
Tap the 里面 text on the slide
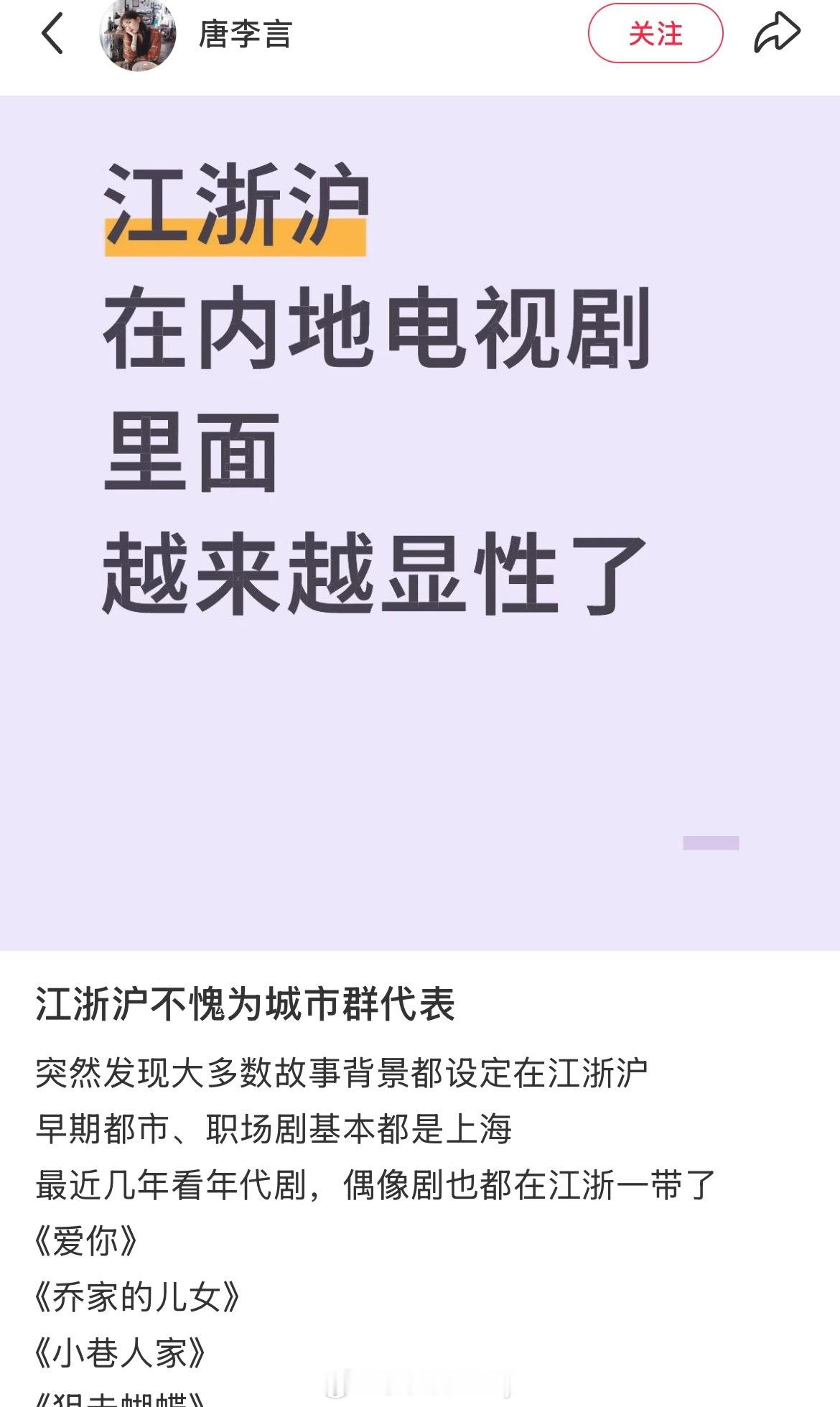[x=190, y=449]
